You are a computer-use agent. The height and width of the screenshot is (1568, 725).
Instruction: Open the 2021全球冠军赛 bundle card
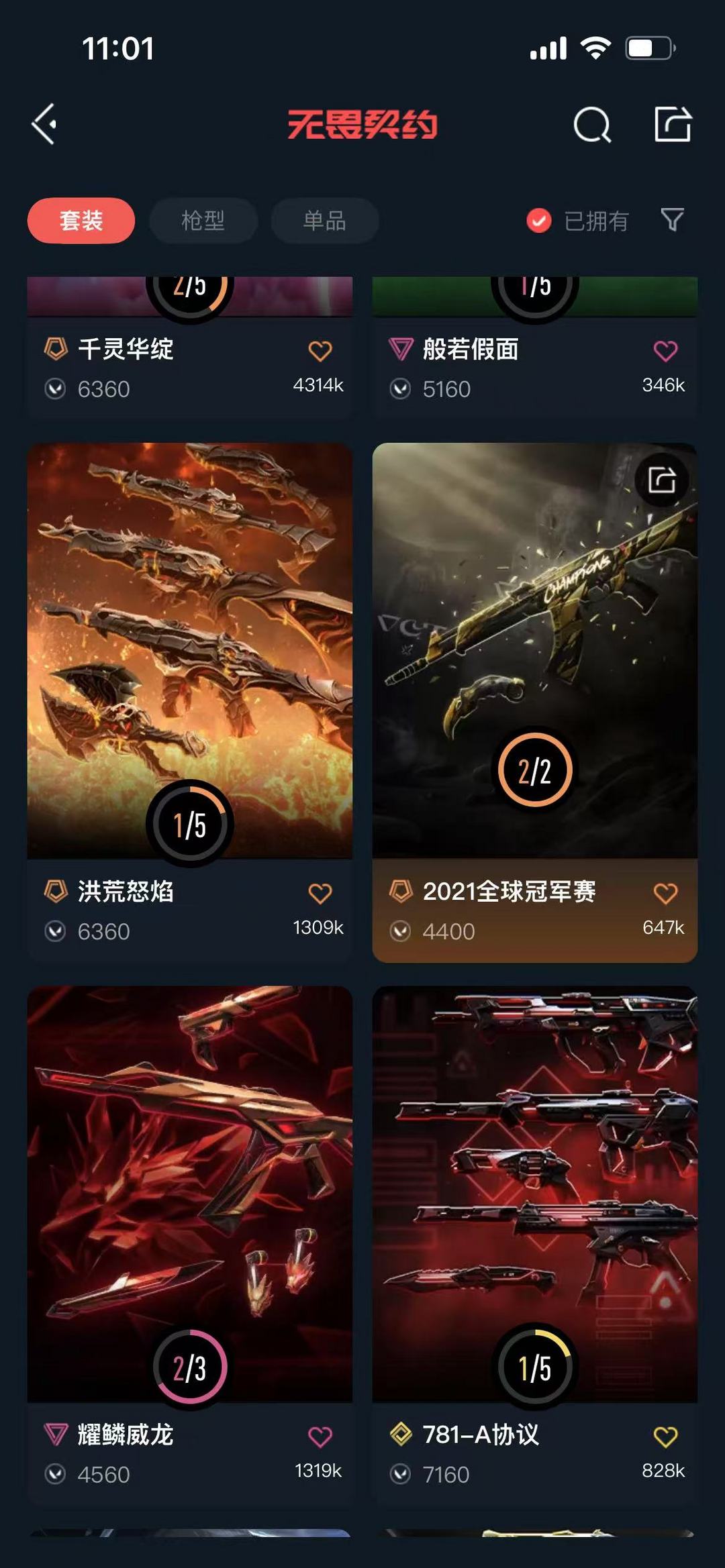tap(535, 702)
